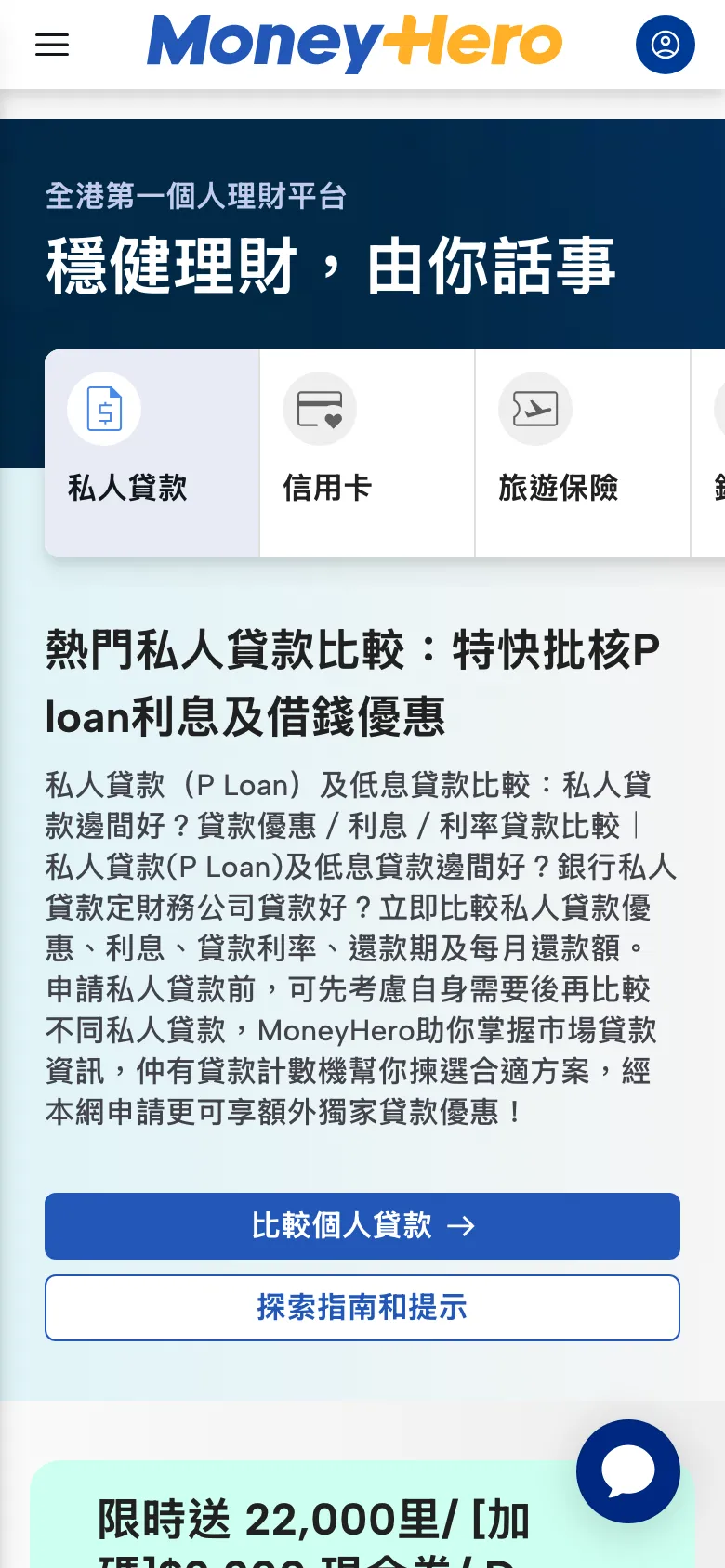Click the 全港第一個人理財平台 tagline

(x=194, y=197)
